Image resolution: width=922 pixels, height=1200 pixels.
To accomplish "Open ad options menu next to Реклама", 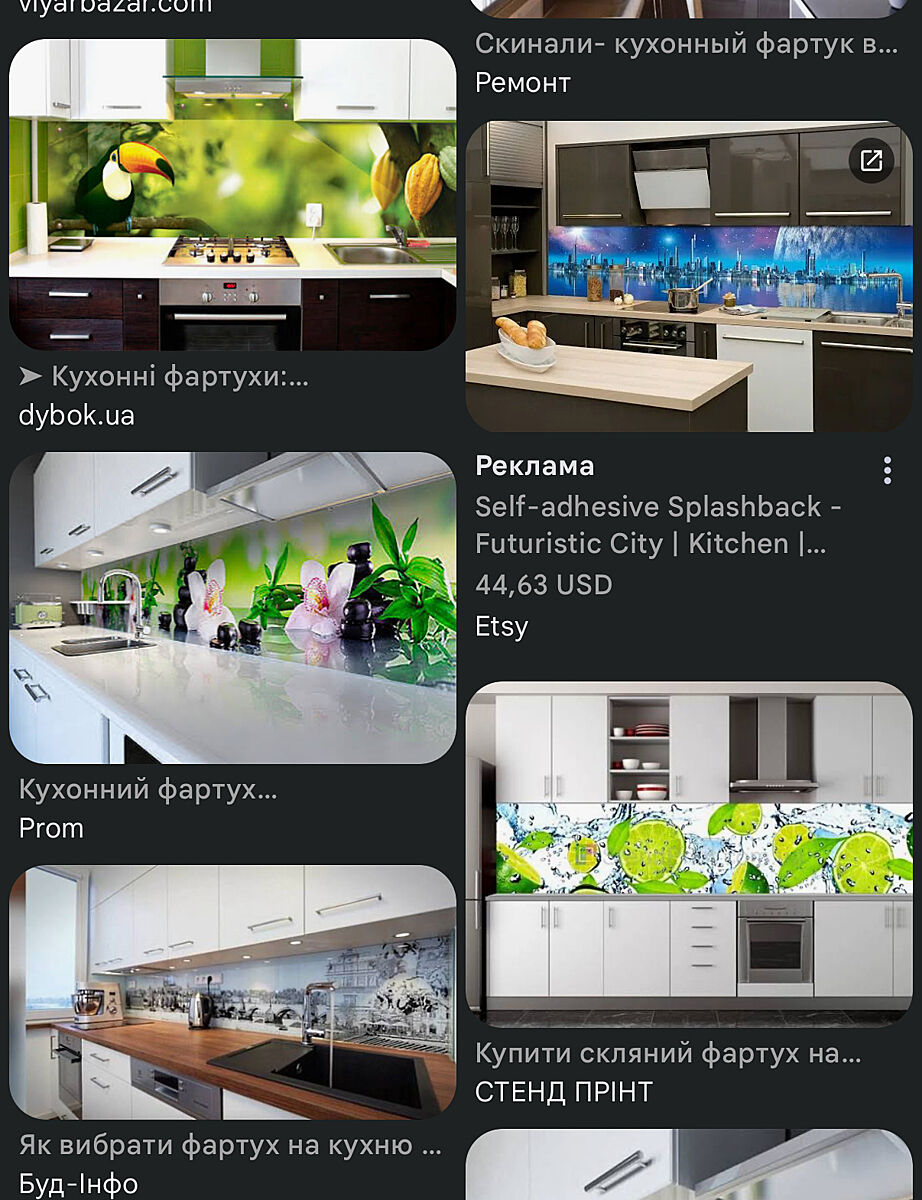I will (x=886, y=470).
